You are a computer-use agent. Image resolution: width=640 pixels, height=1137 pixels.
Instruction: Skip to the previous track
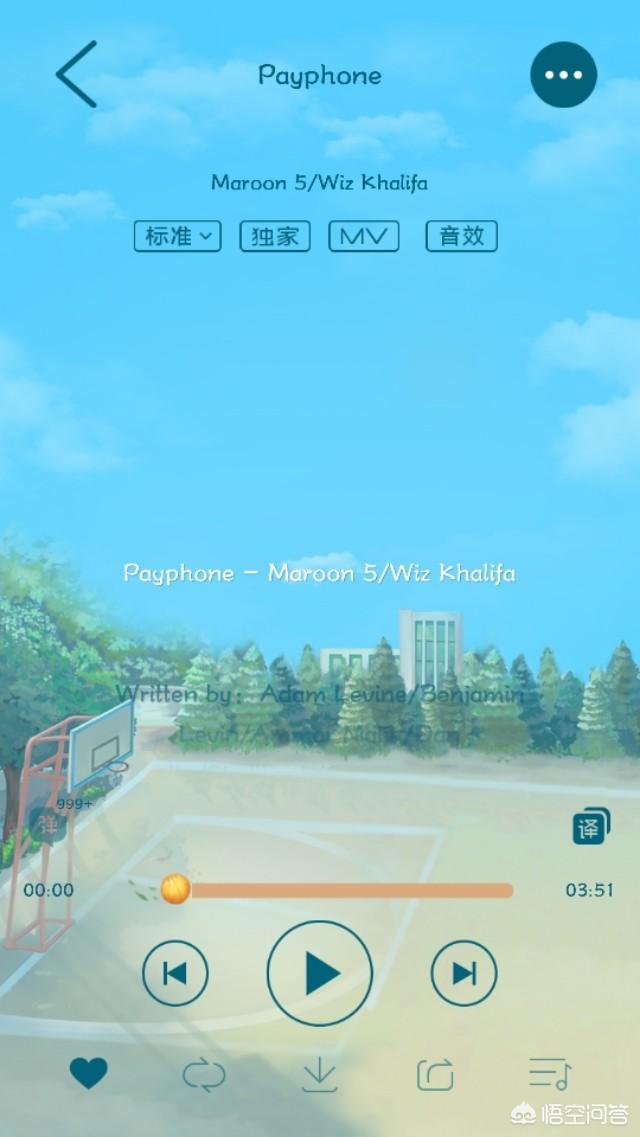[175, 973]
